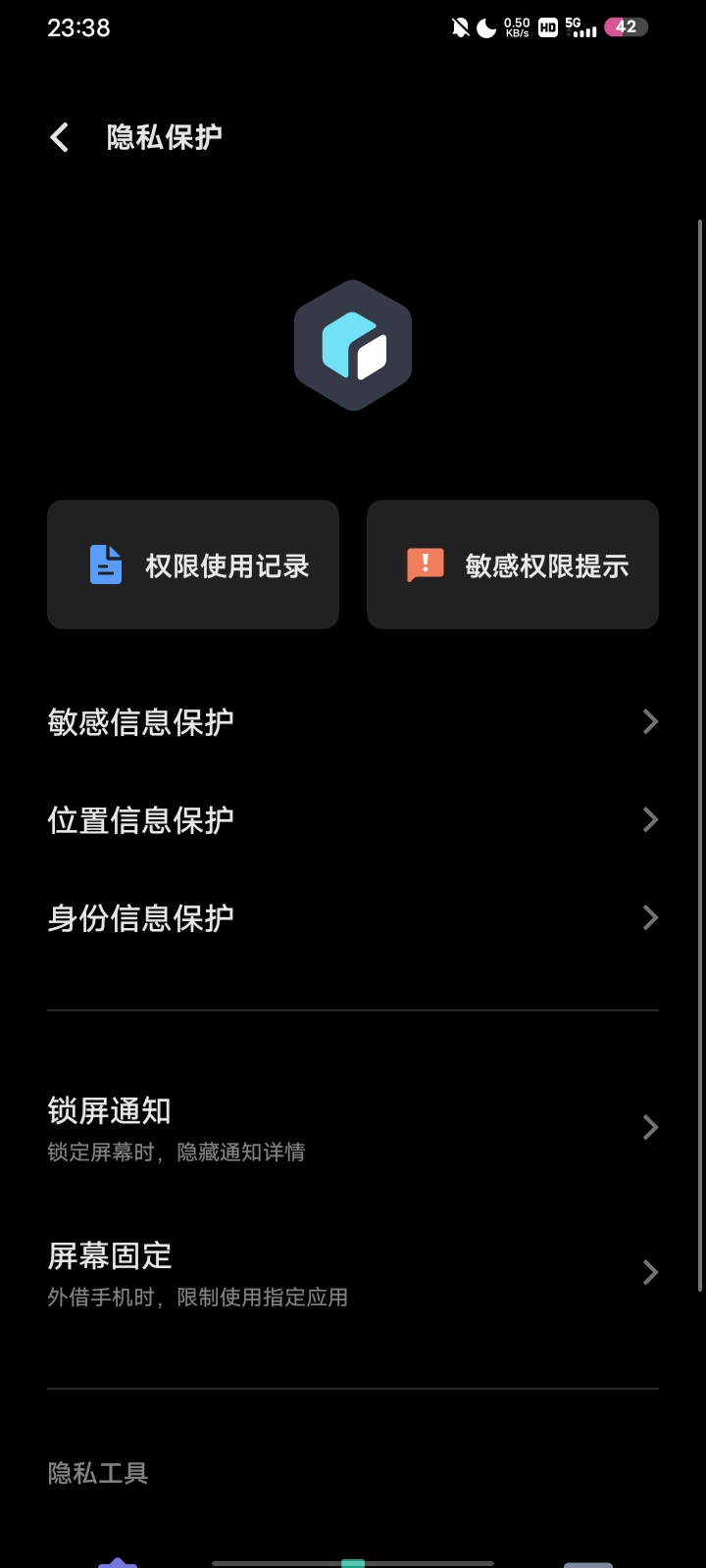Go back from 隐私保护 page
Screen dimensions: 706x1568
point(60,137)
